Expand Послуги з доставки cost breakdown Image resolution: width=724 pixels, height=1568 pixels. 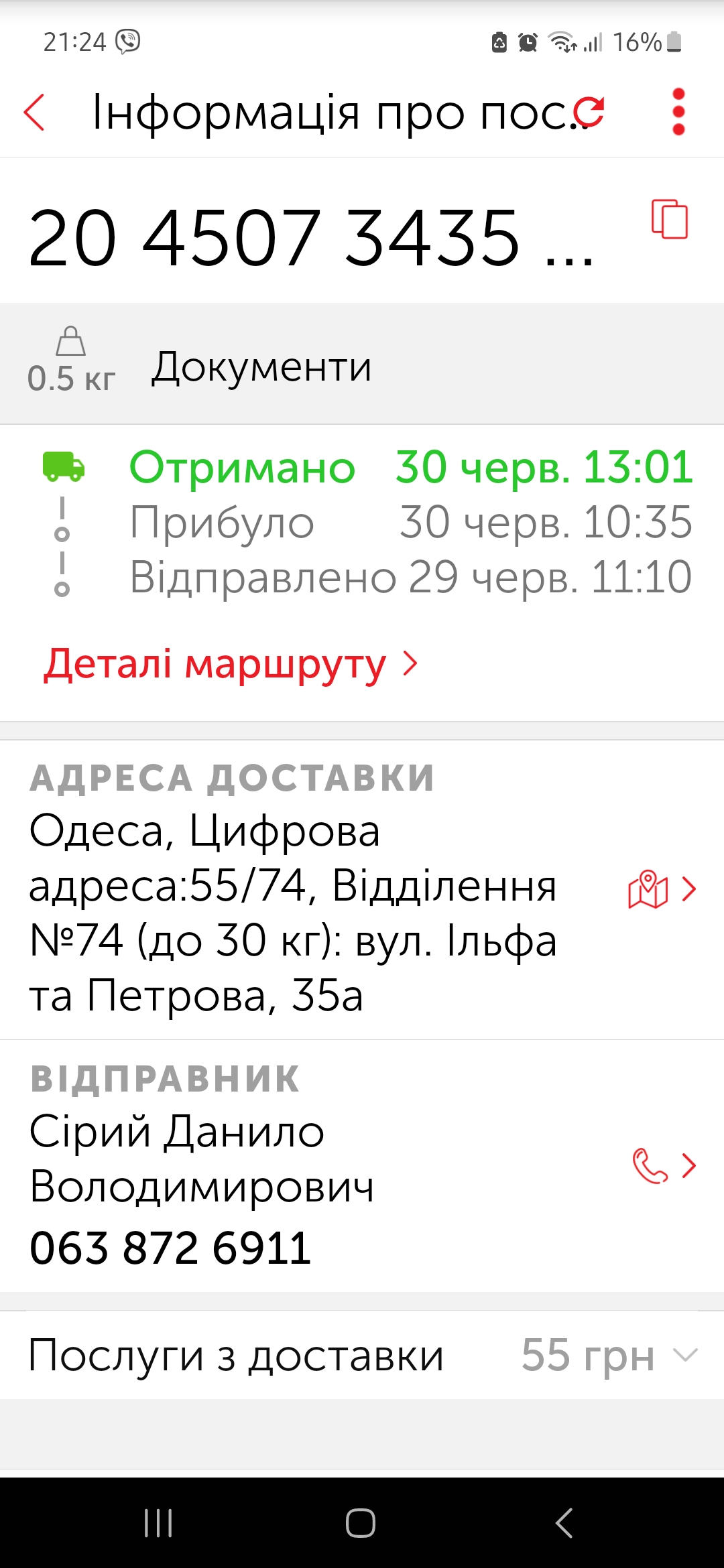[x=362, y=1356]
